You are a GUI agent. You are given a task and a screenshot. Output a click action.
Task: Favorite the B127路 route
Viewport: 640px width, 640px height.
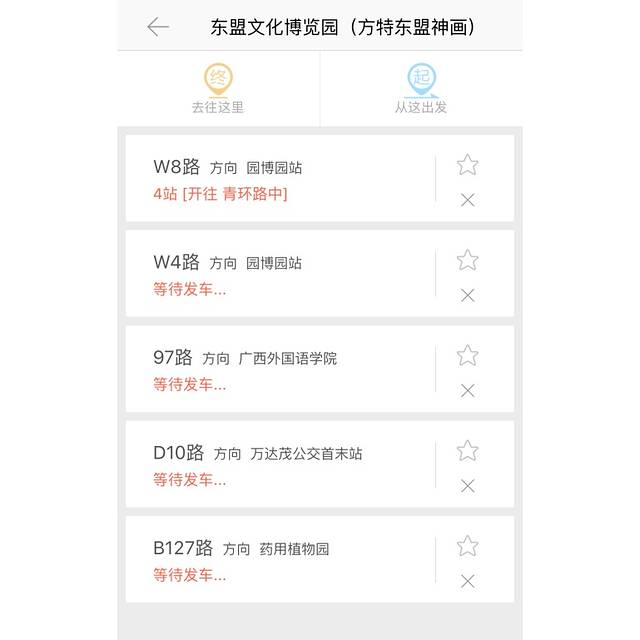(467, 546)
